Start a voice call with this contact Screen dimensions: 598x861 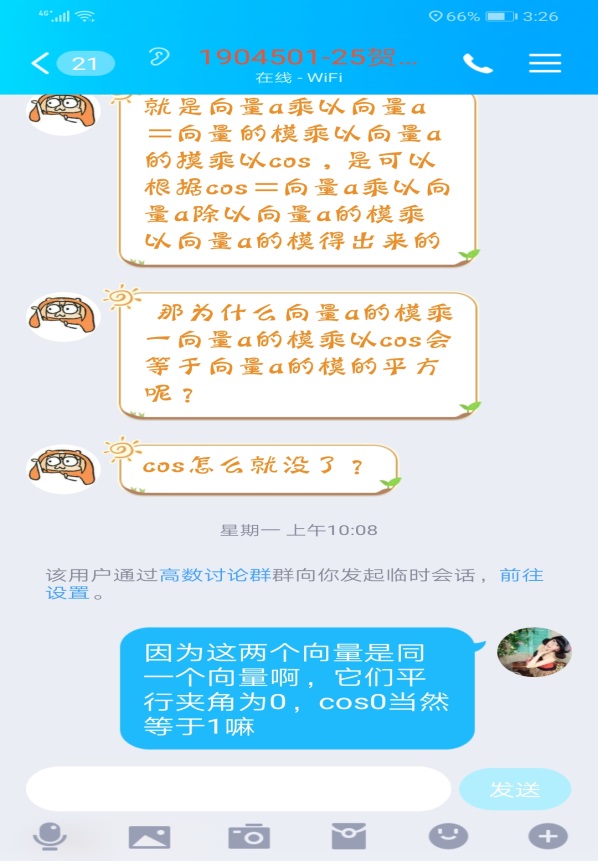coord(477,63)
